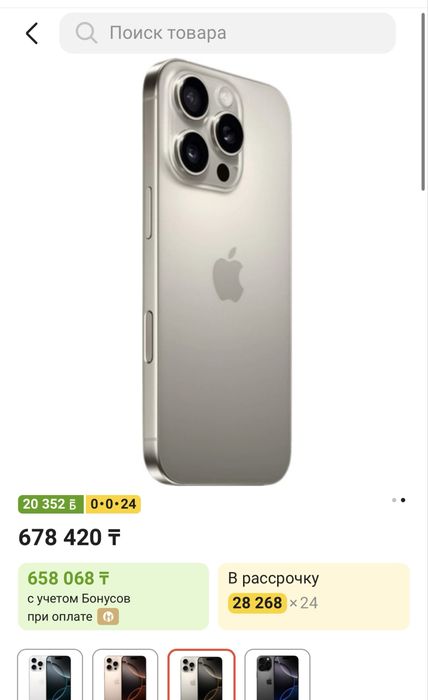Select the white color variant thumbnail
This screenshot has height=700, width=428.
(50, 675)
